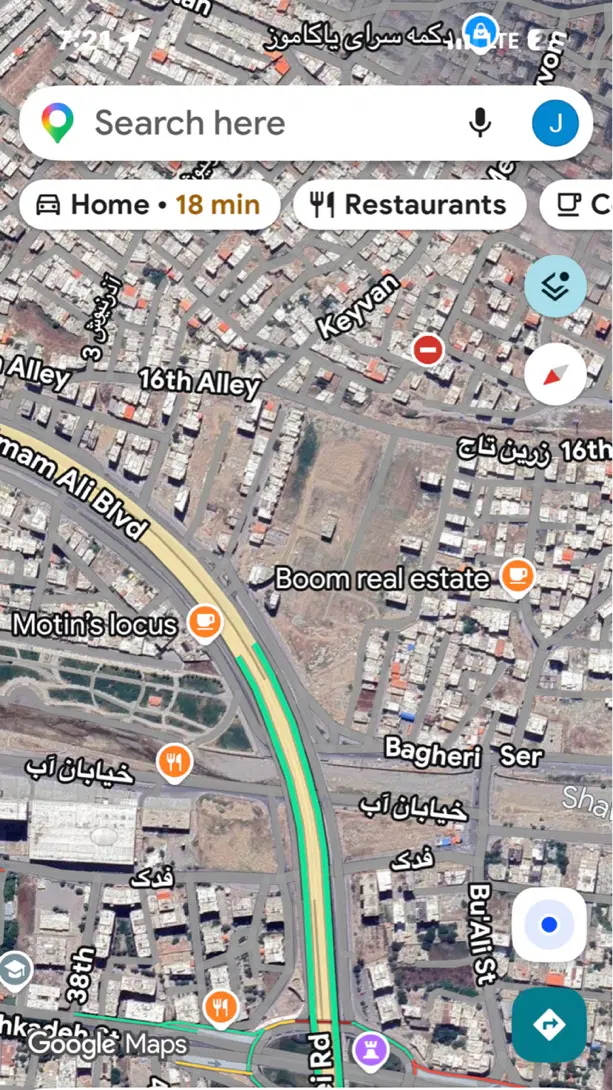The width and height of the screenshot is (613, 1090).
Task: Open Motin's locus place pin
Action: [x=205, y=622]
